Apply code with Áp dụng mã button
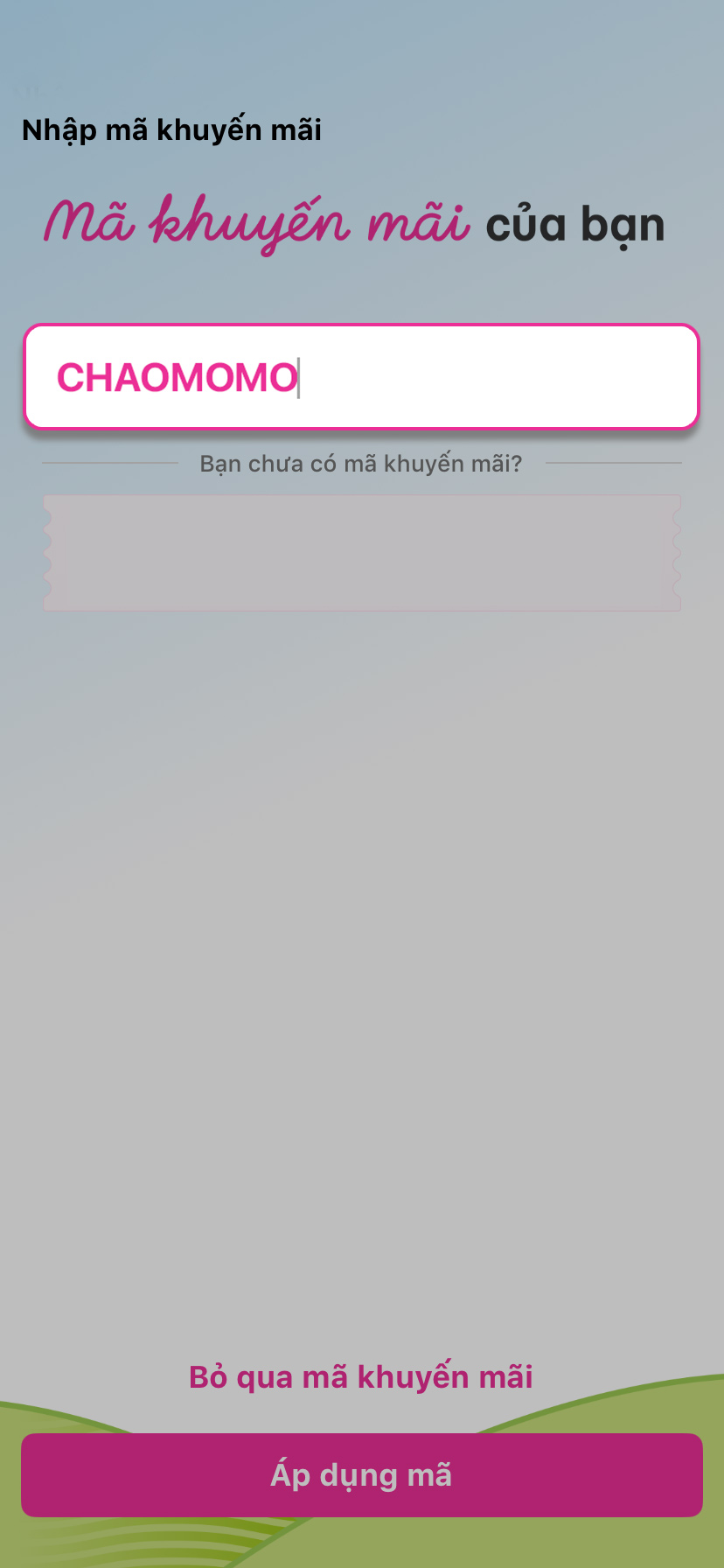This screenshot has height=1568, width=724. [x=361, y=1475]
